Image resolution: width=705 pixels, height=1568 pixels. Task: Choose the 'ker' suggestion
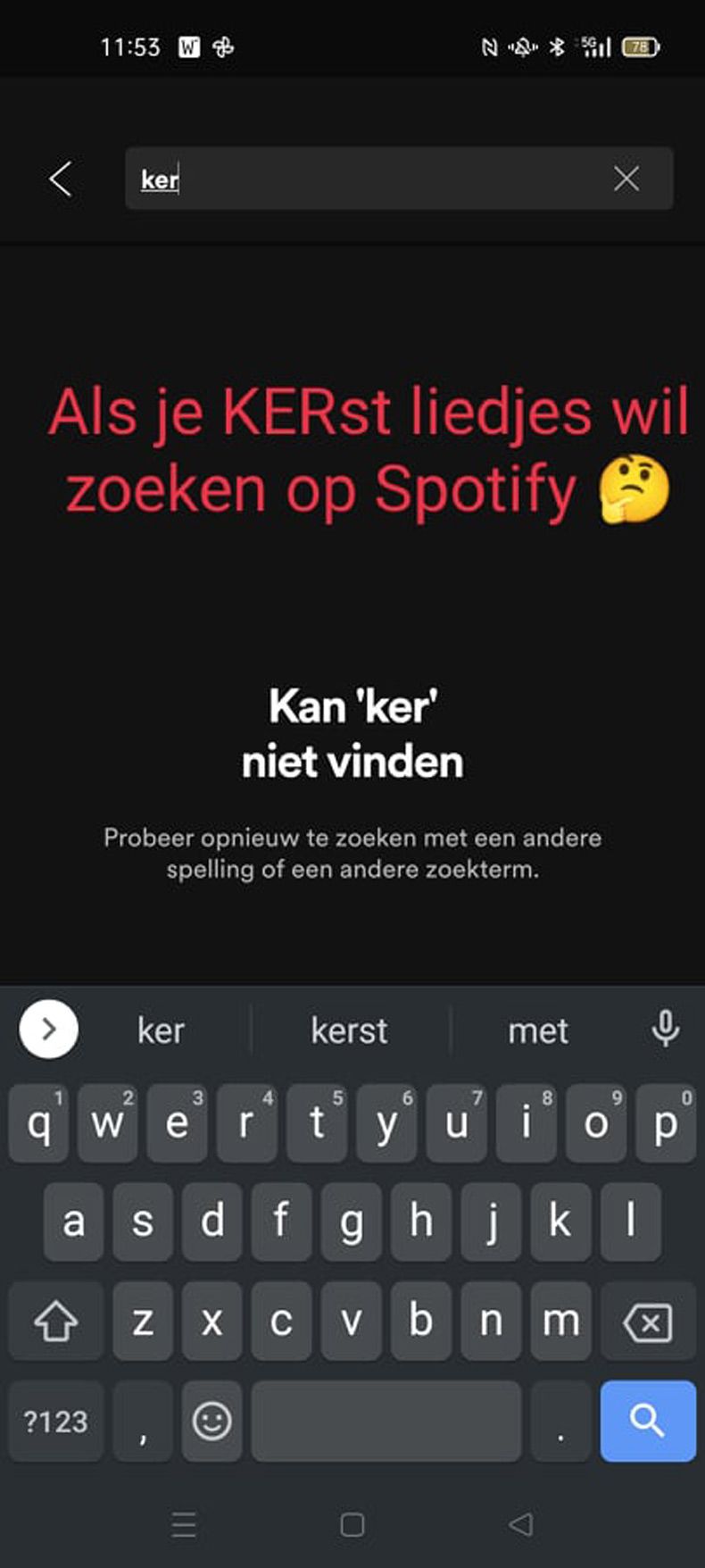coord(160,1030)
